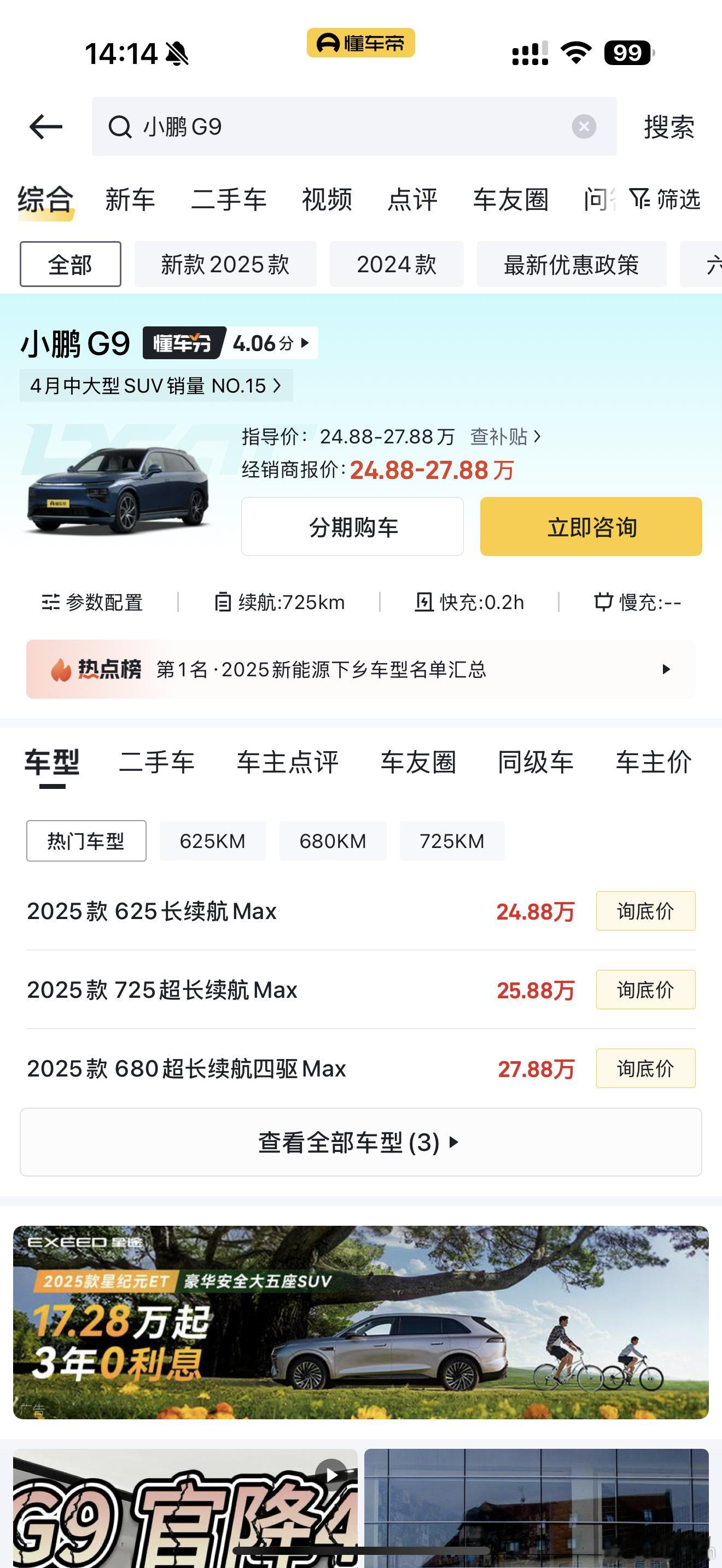722x1568 pixels.
Task: Select the 最新优惠政策 chip
Action: (571, 264)
